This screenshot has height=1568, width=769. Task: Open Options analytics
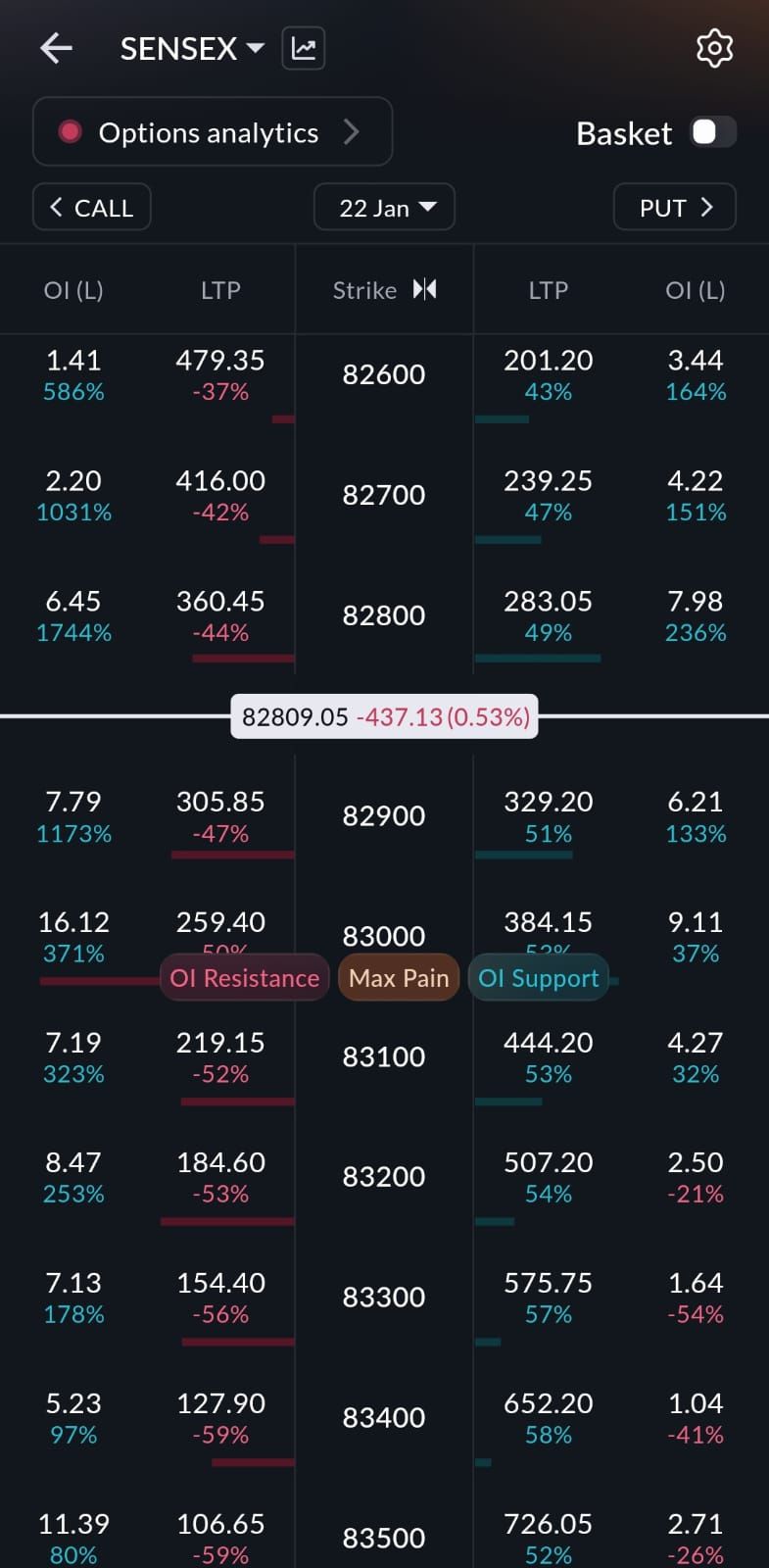[213, 132]
